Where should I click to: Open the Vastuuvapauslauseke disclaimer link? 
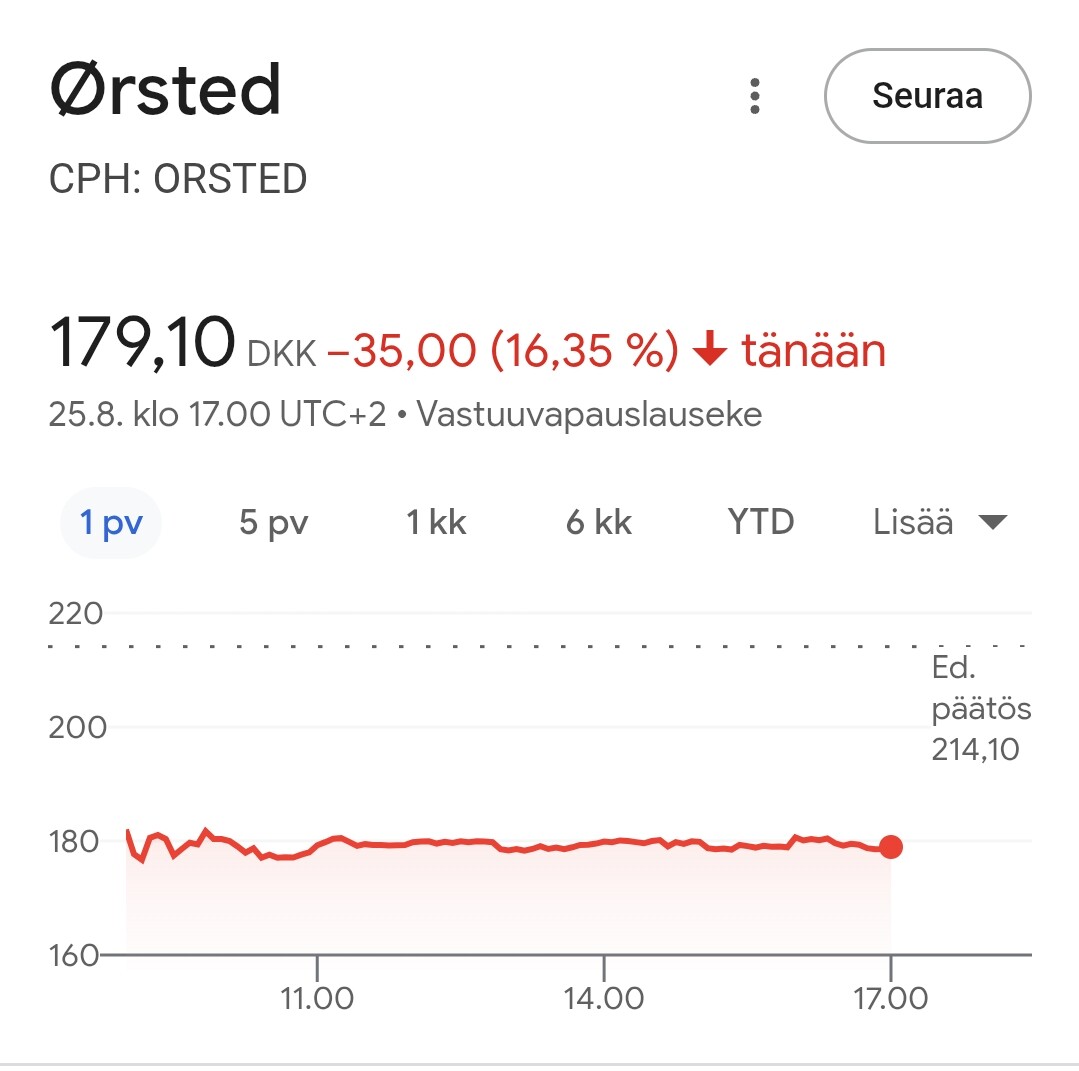(x=589, y=413)
